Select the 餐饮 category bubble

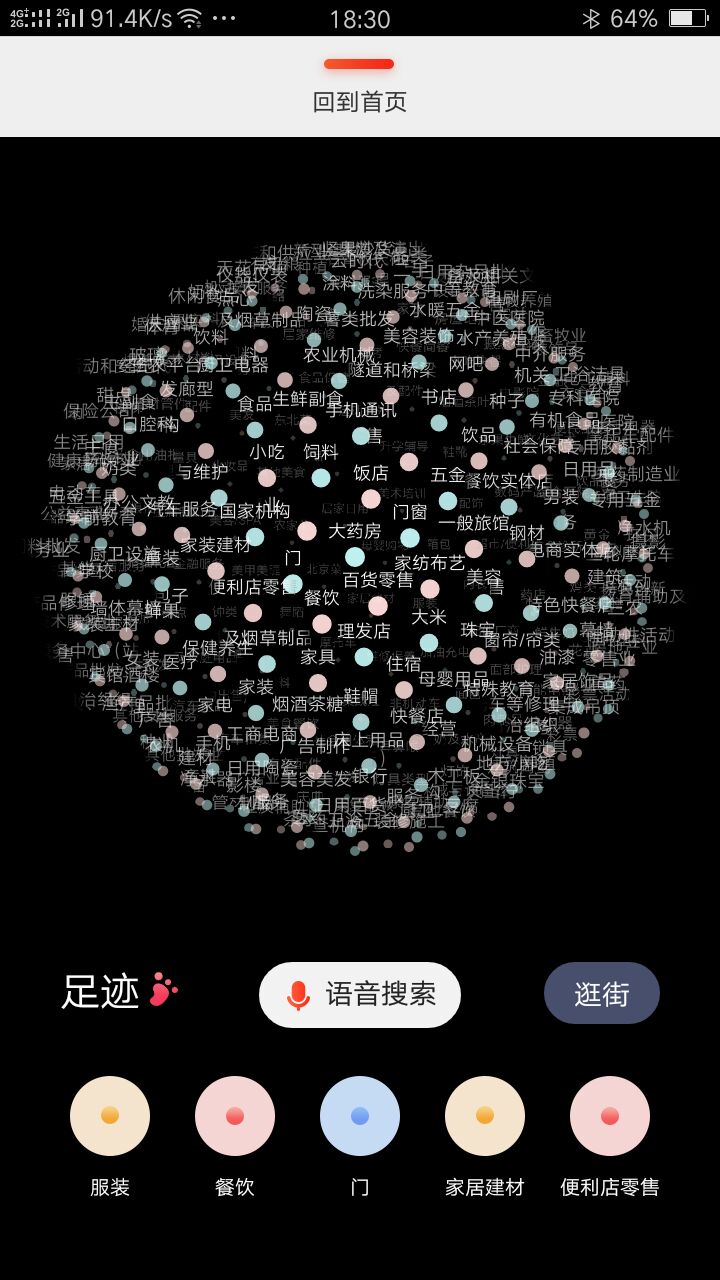[x=235, y=1116]
